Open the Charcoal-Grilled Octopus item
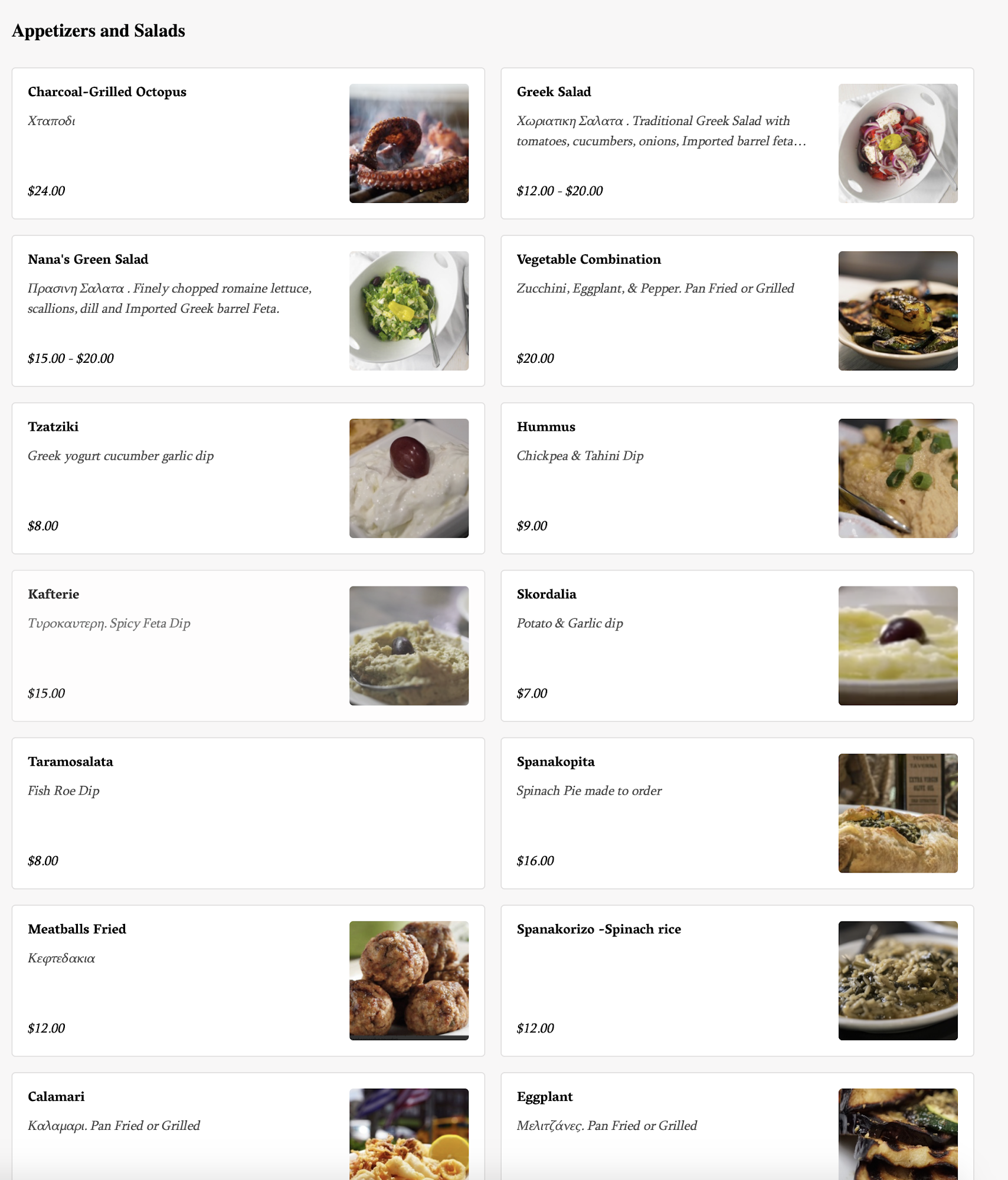Image resolution: width=1008 pixels, height=1180 pixels. pyautogui.click(x=248, y=143)
